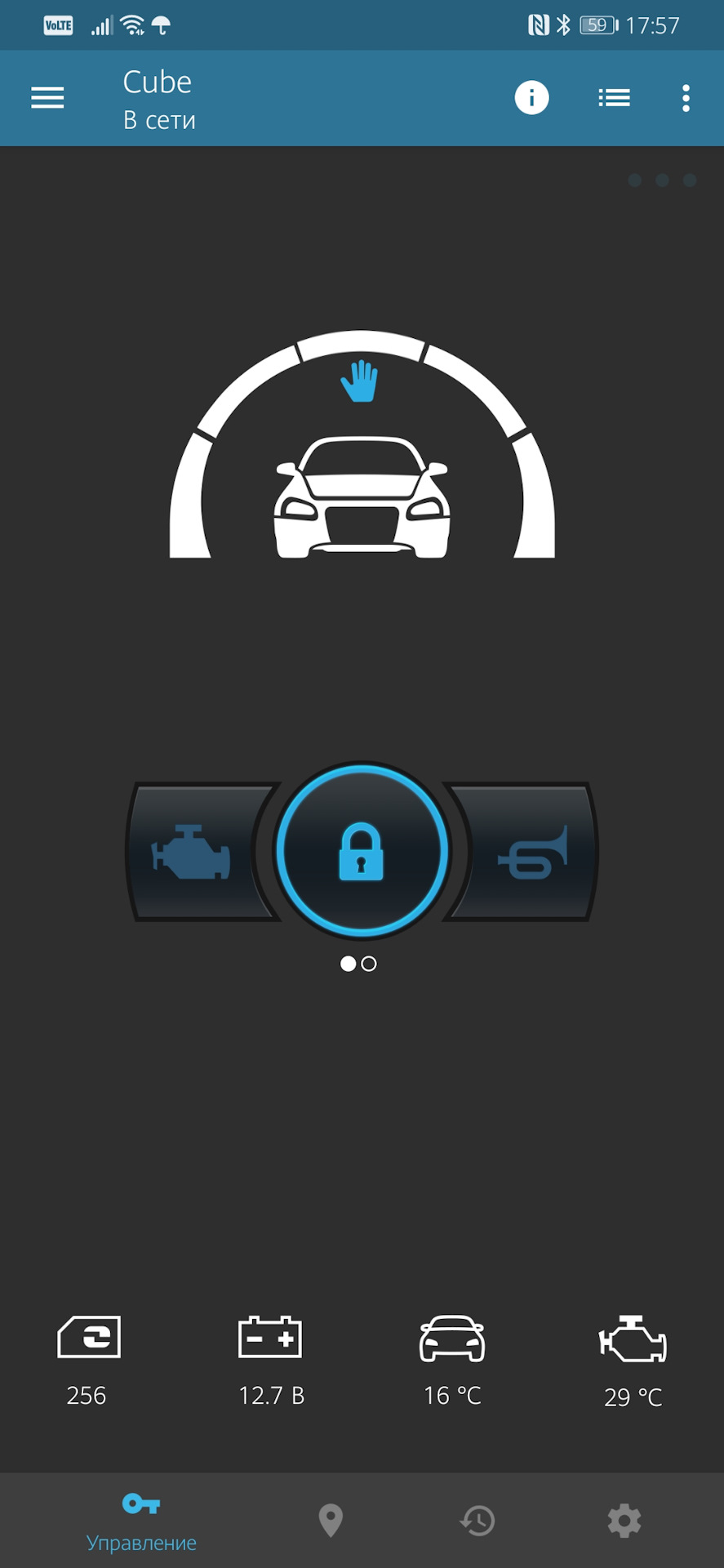724x1568 pixels.
Task: Start the engine with the engine button
Action: point(193,853)
